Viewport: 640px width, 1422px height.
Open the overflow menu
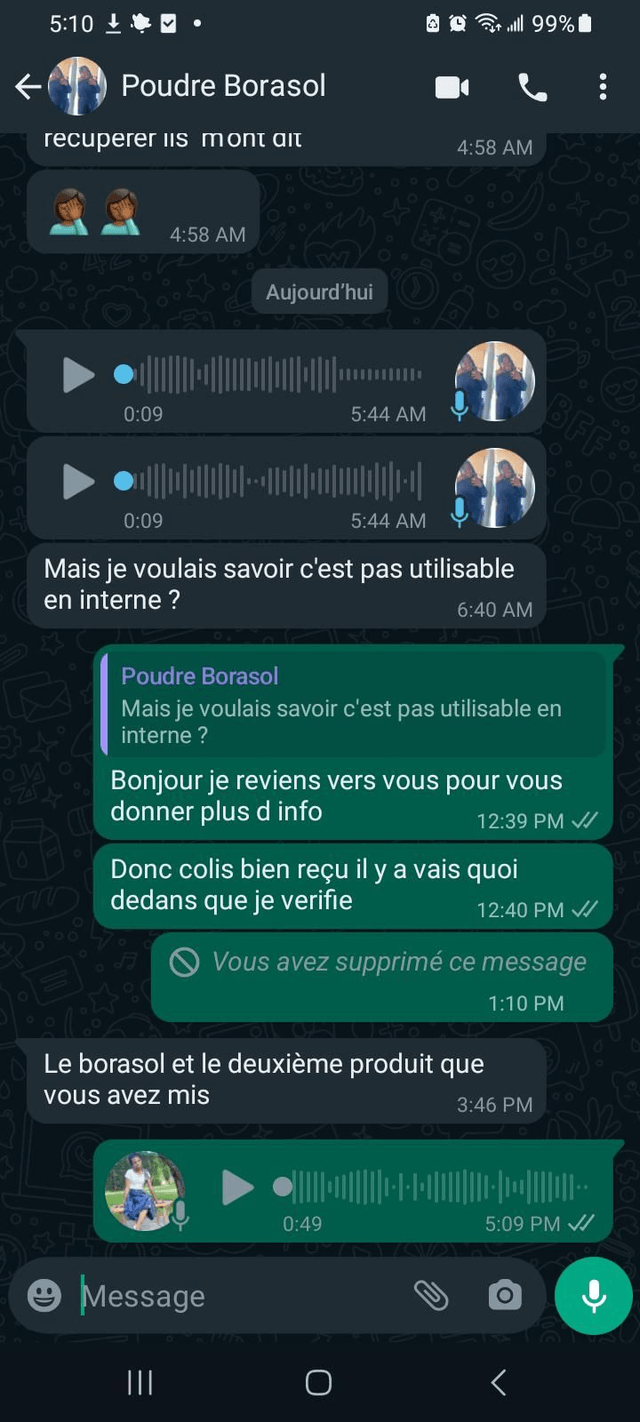point(602,87)
